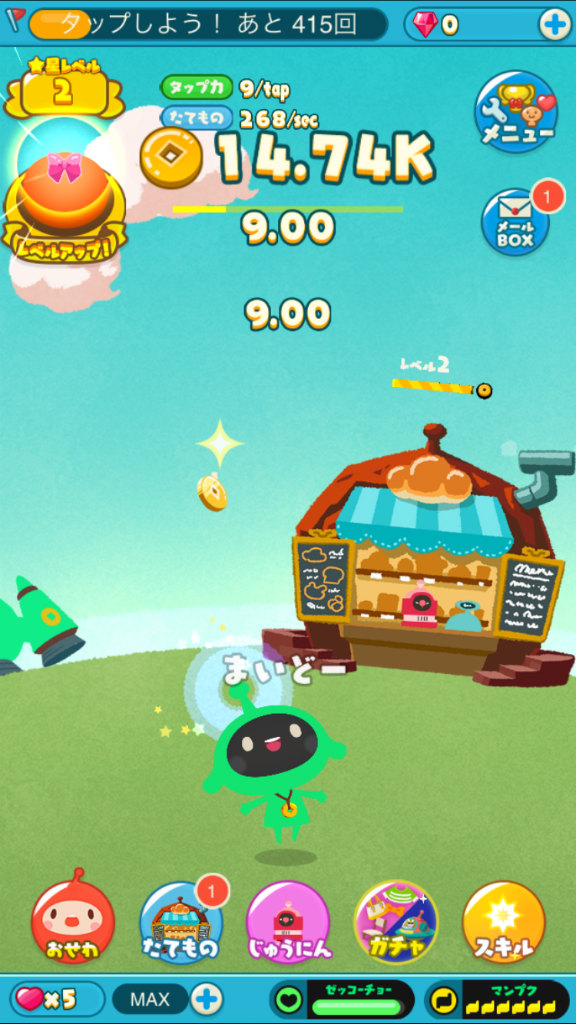Viewport: 576px width, 1024px height.
Task: Open the メール BOX mailbox
Action: tap(515, 222)
